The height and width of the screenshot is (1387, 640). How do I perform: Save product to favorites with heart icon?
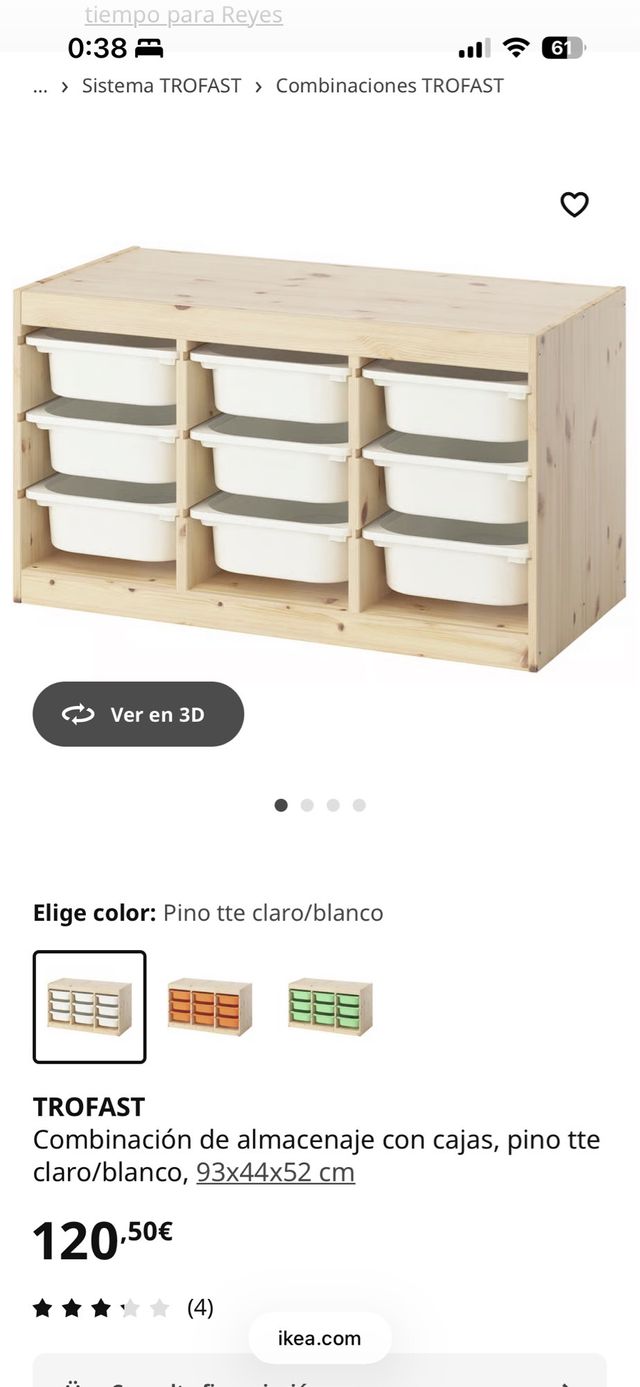coord(574,205)
